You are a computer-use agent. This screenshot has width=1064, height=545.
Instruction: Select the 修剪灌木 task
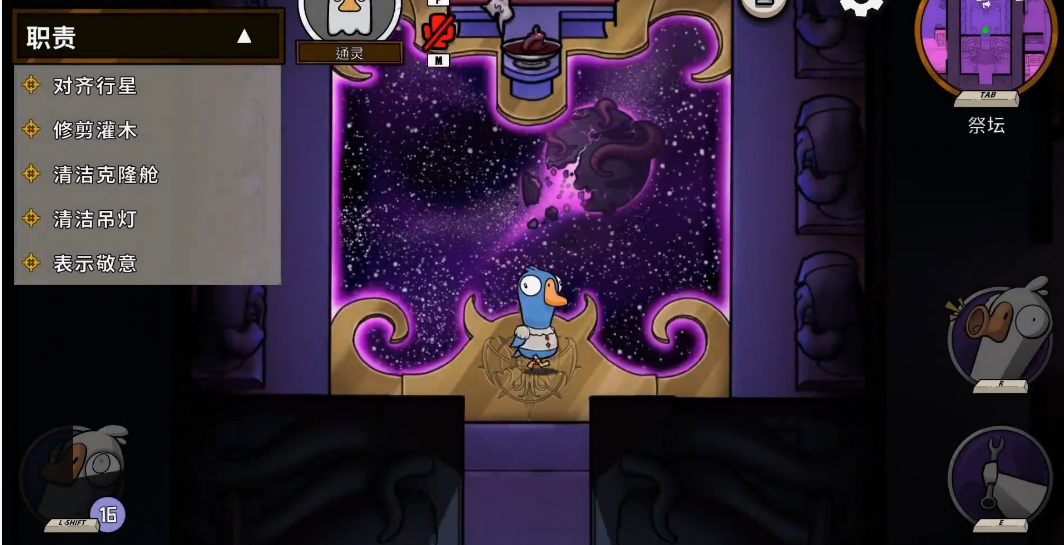coord(94,130)
